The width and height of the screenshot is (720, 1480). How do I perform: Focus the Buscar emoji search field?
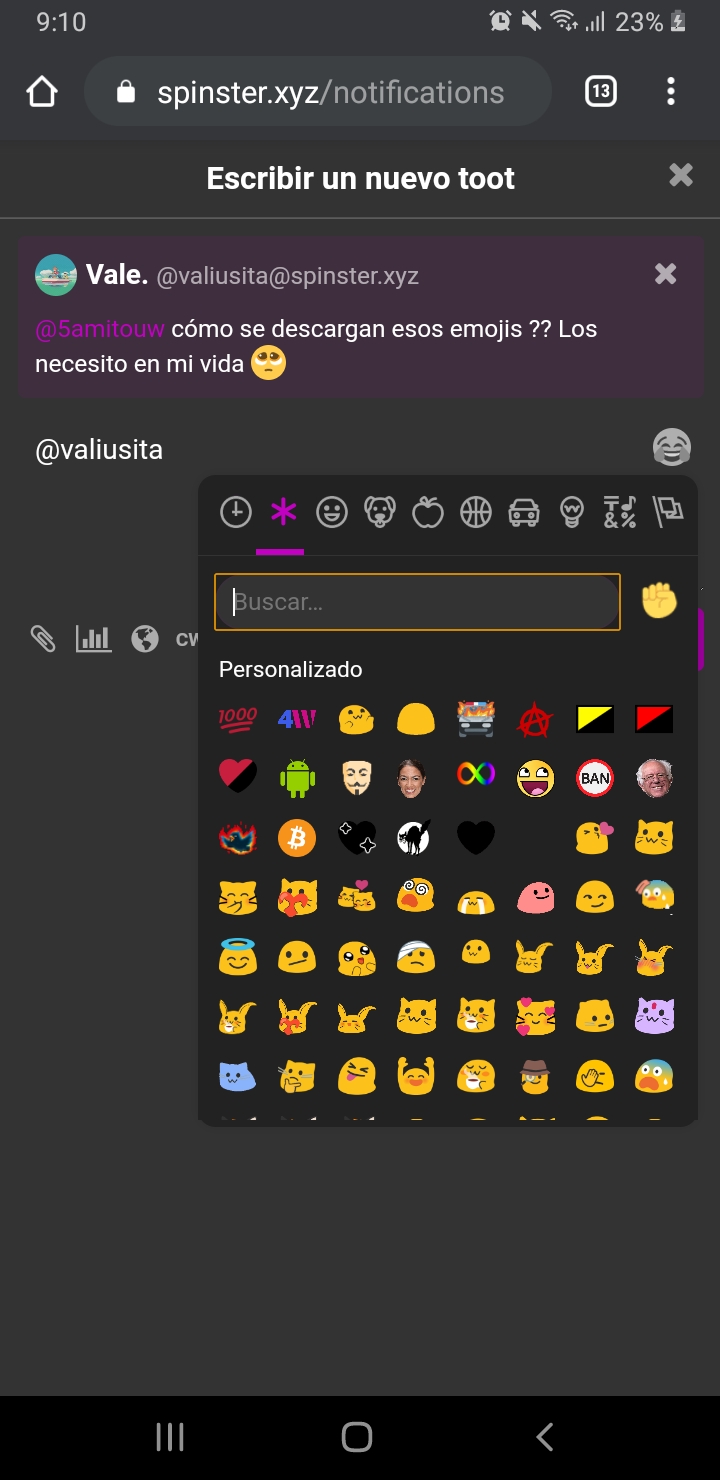(x=418, y=602)
